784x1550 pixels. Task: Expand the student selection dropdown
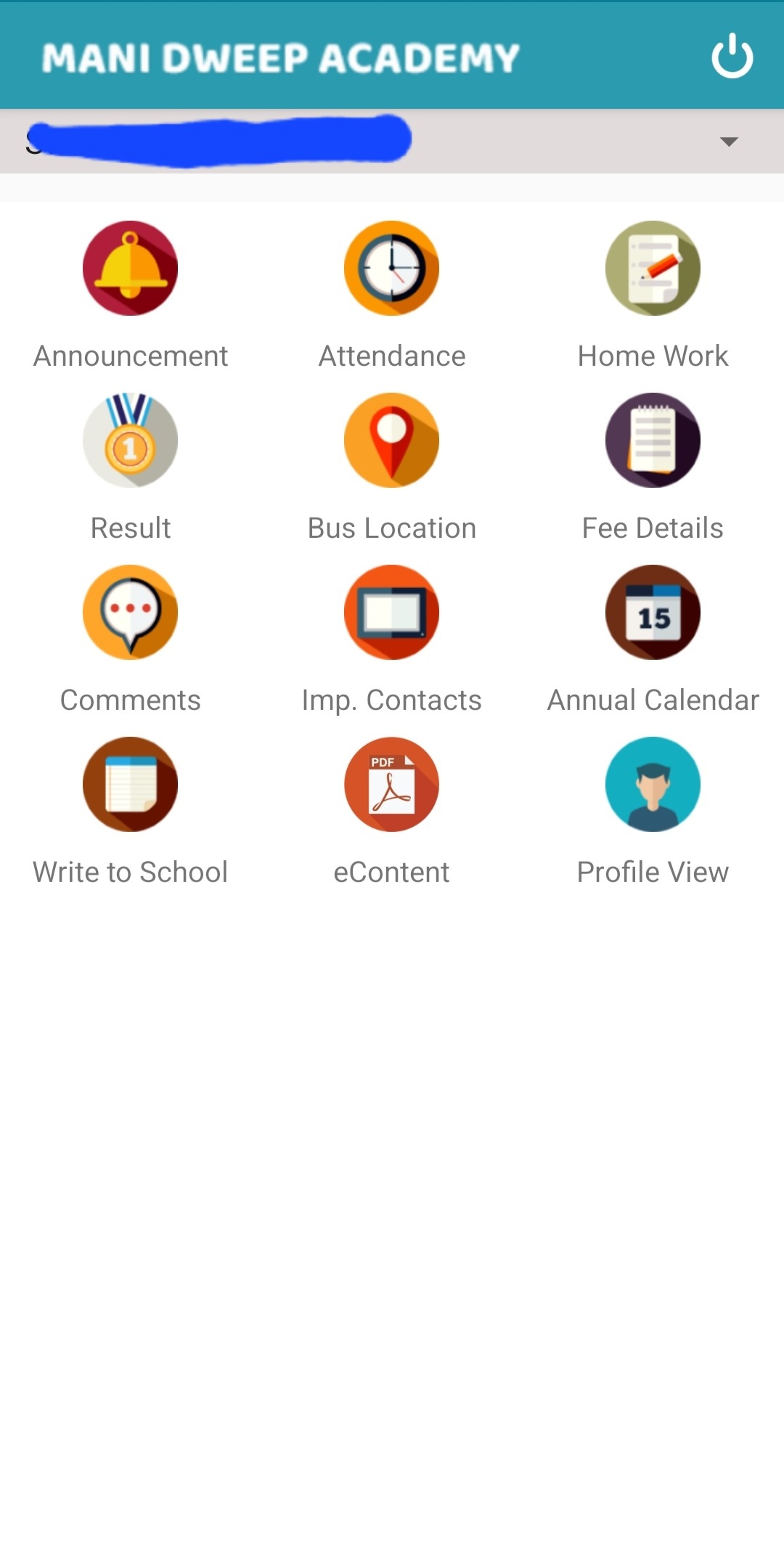392,141
